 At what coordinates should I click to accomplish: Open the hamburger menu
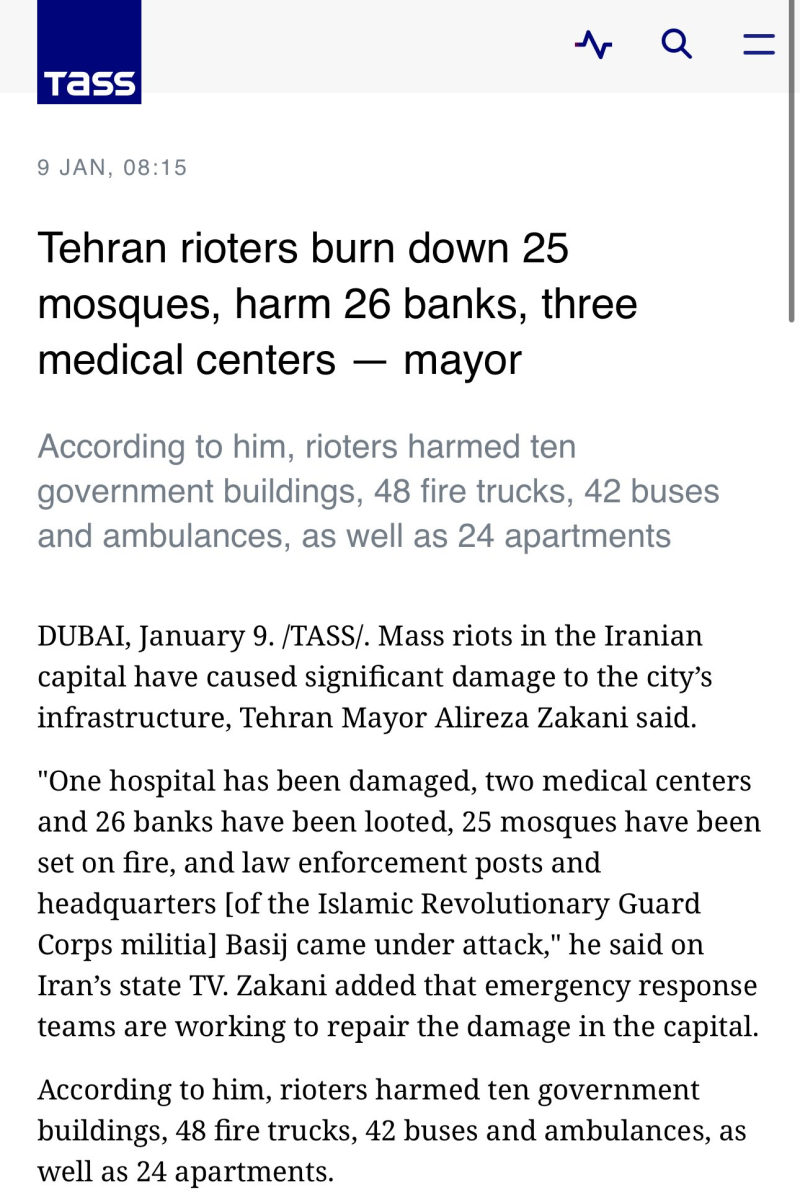click(759, 44)
